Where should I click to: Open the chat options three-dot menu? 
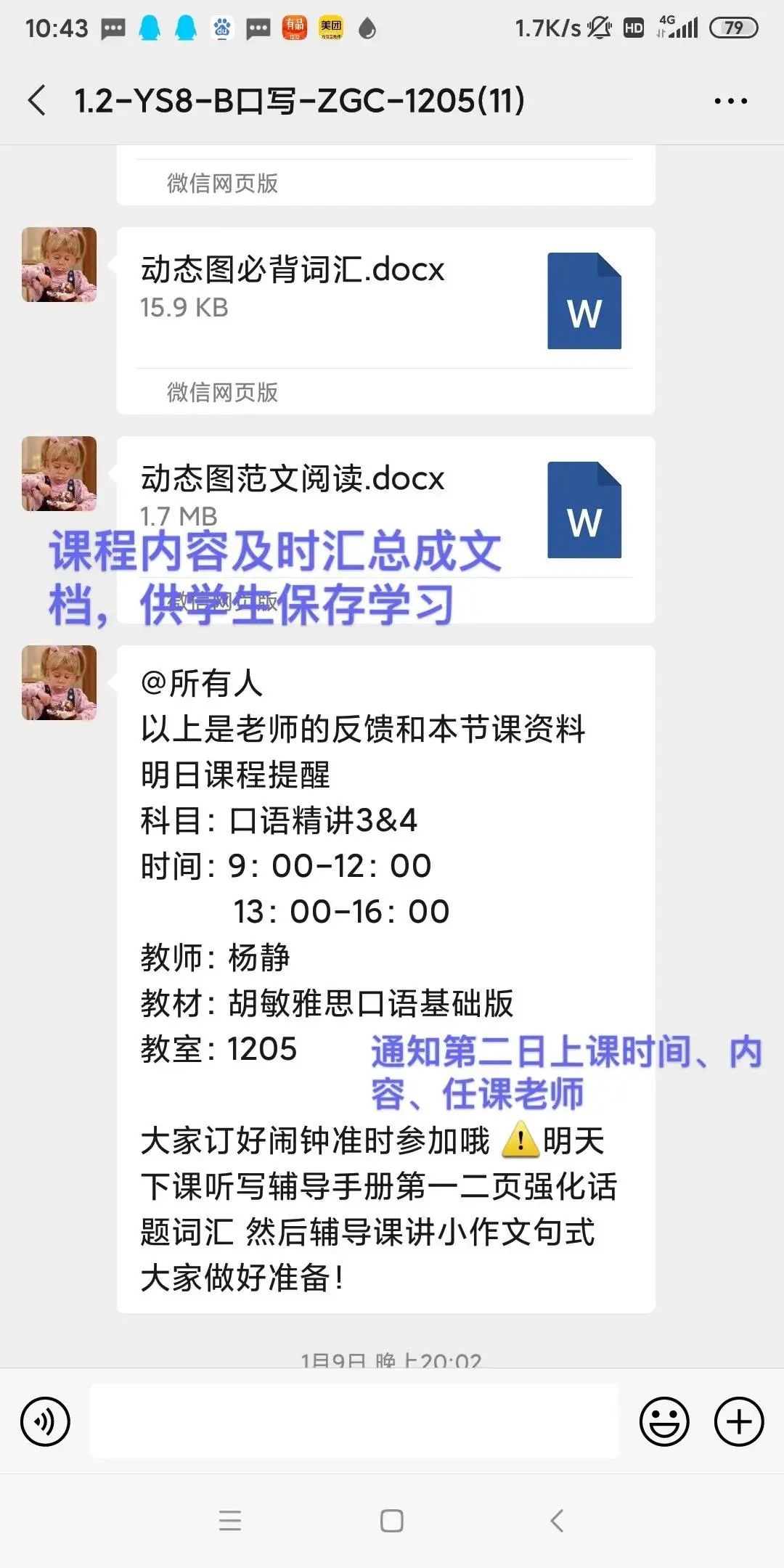[730, 101]
